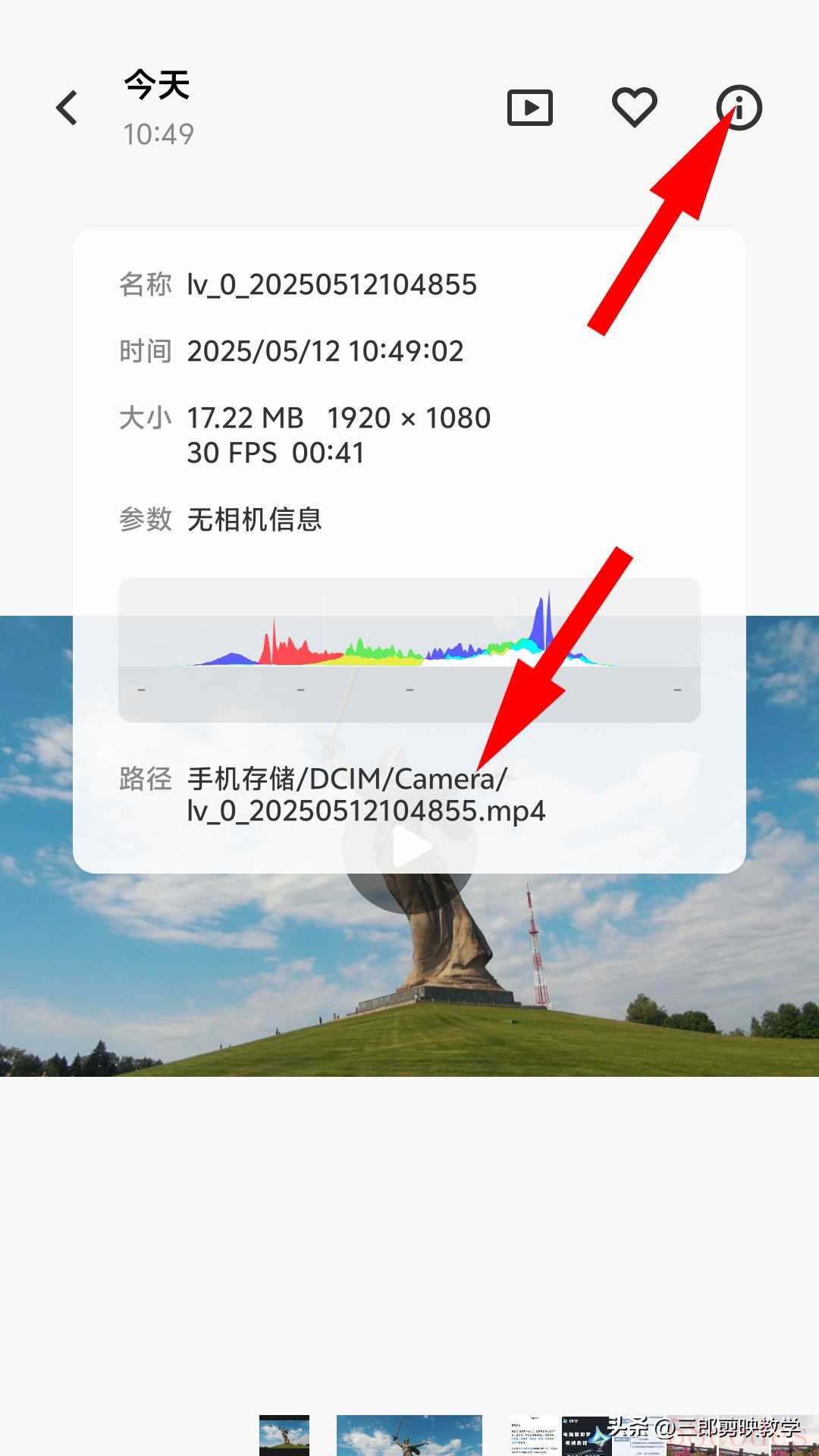Select the white document page thumbnail
This screenshot has height=1456, width=819.
534,1435
